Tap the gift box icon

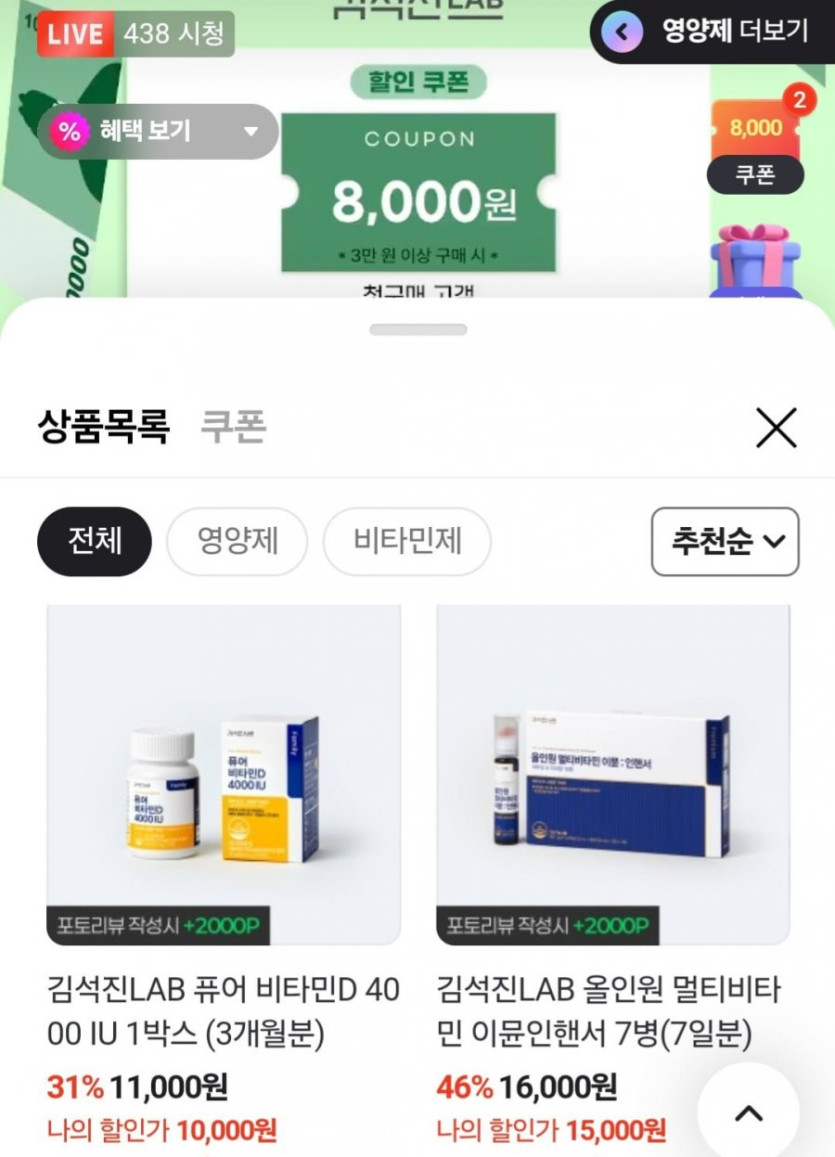point(756,260)
